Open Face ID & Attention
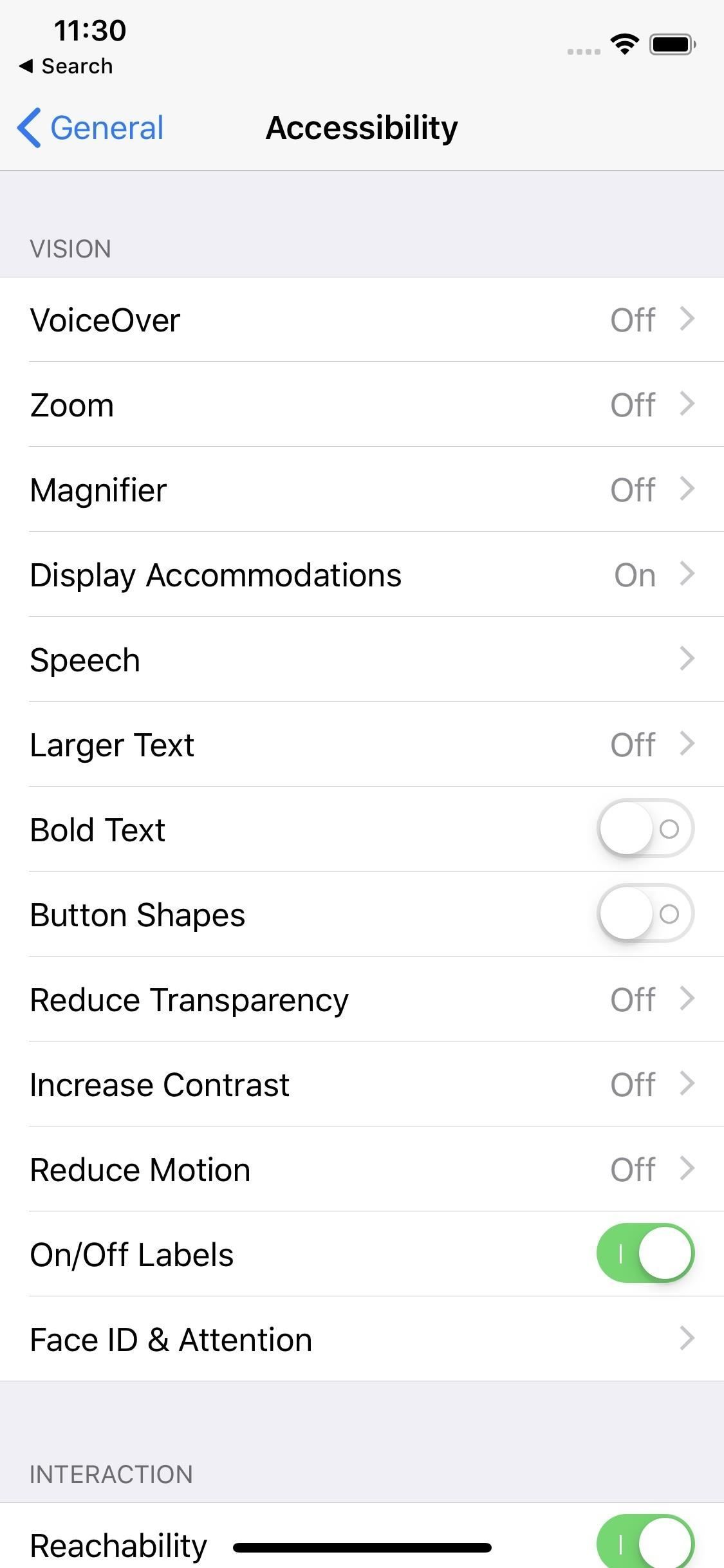This screenshot has width=724, height=1568. (x=362, y=1339)
